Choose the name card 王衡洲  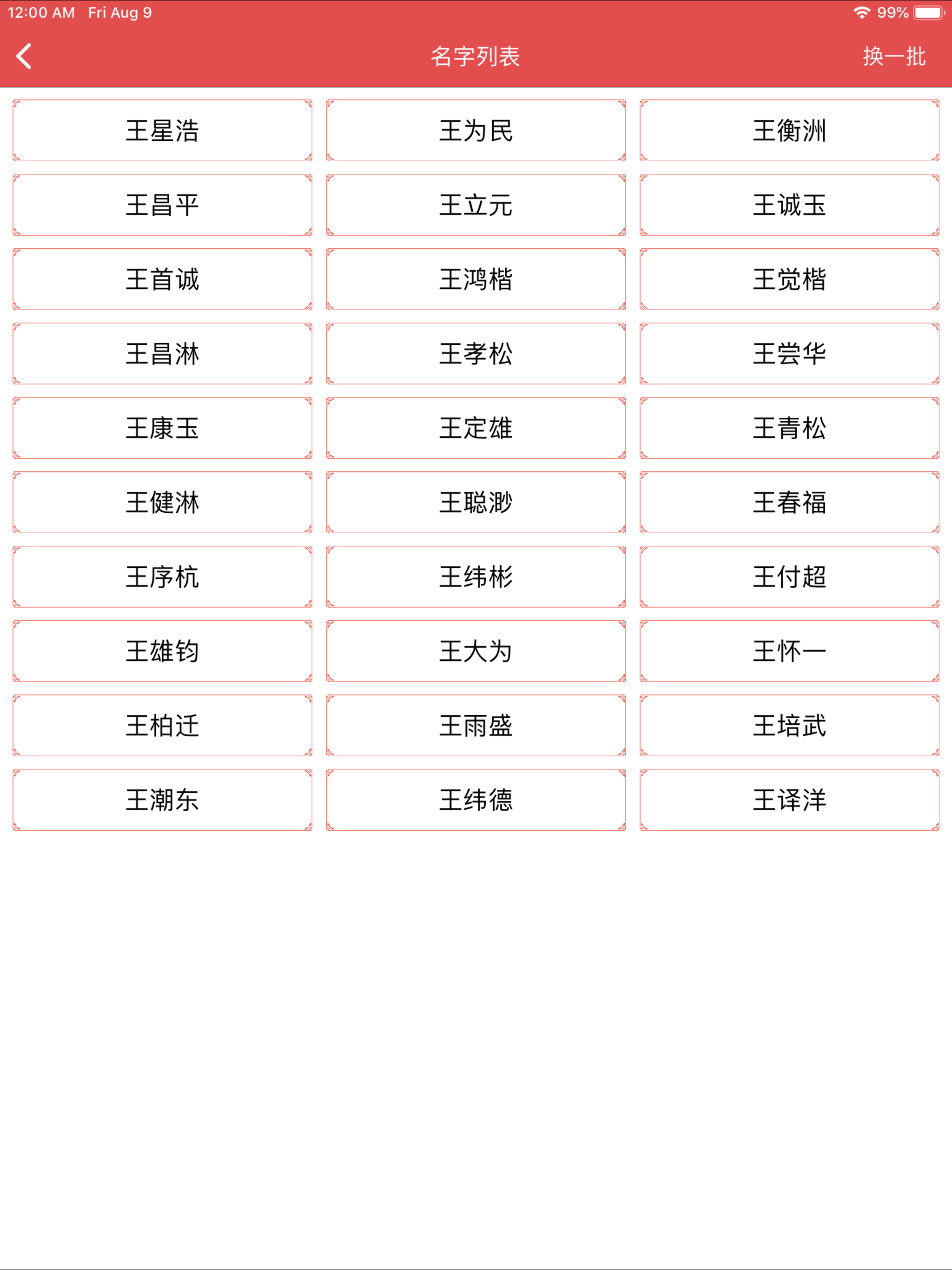tap(790, 131)
